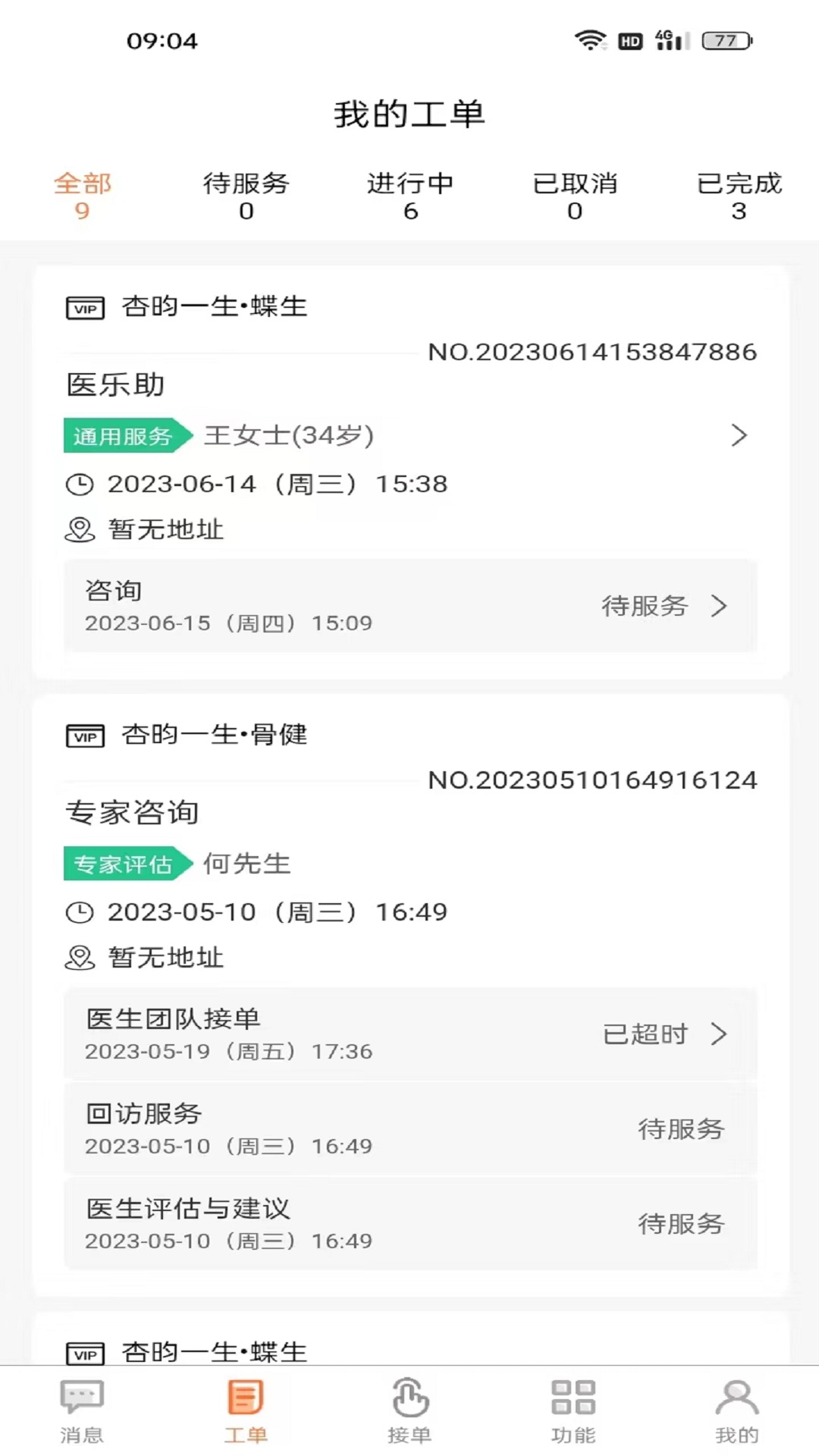The width and height of the screenshot is (819, 1456).
Task: Switch to the 待服务 tab
Action: point(245,196)
